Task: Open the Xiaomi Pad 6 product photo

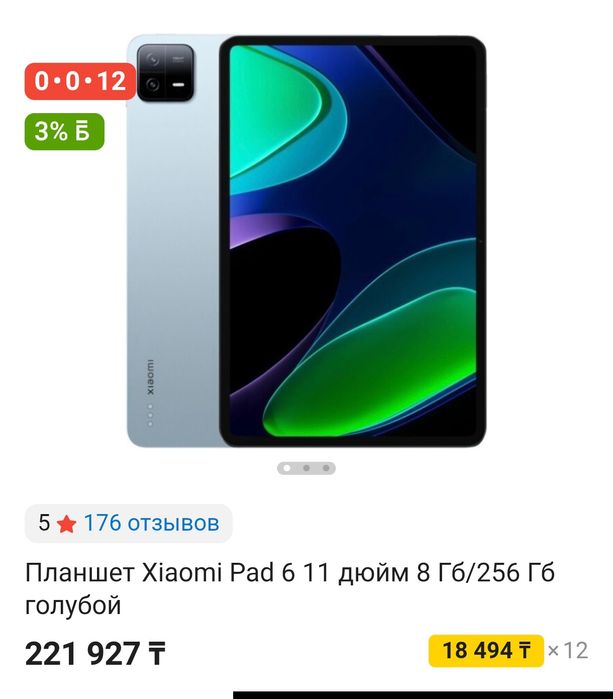Action: coord(306,240)
